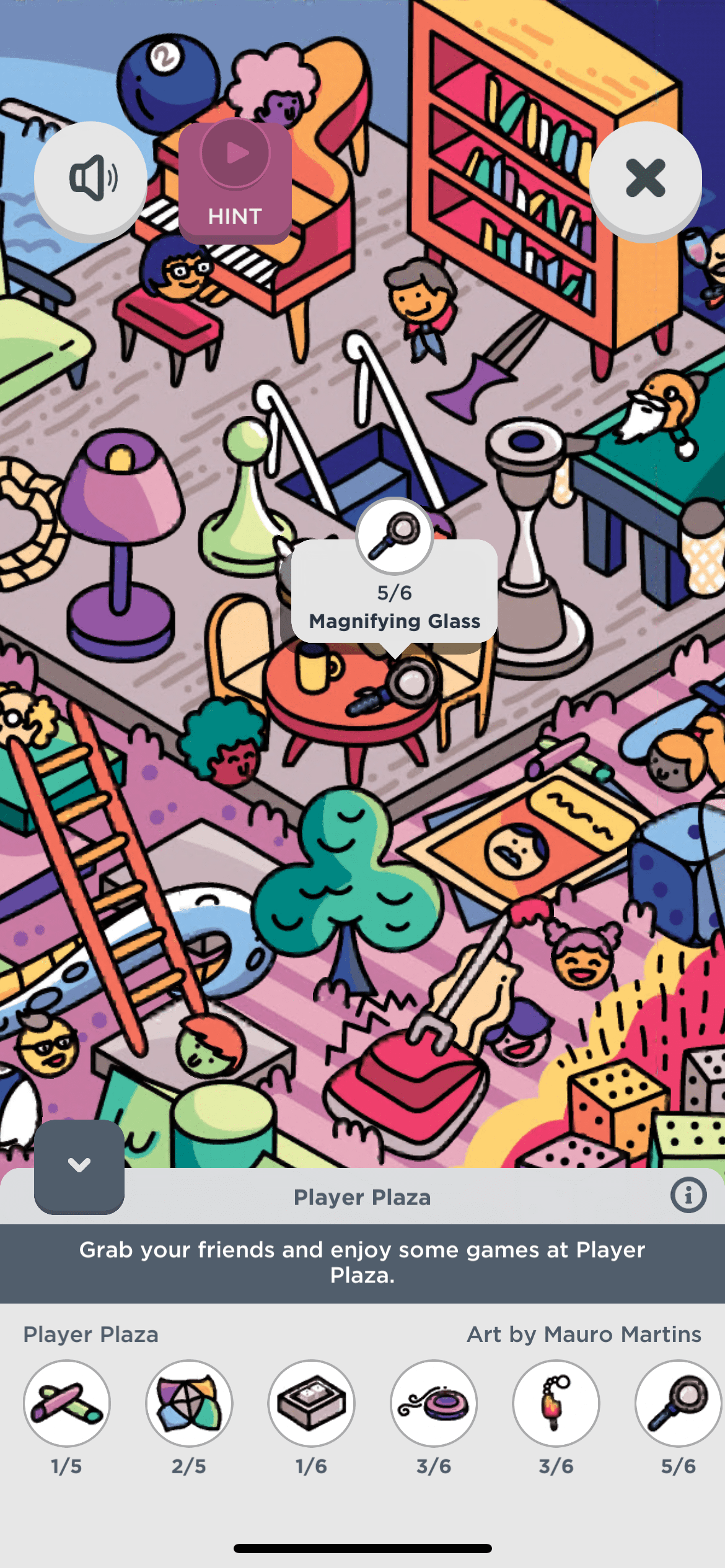725x1568 pixels.
Task: Select the magnifying glass item 5/6
Action: pos(678,1403)
